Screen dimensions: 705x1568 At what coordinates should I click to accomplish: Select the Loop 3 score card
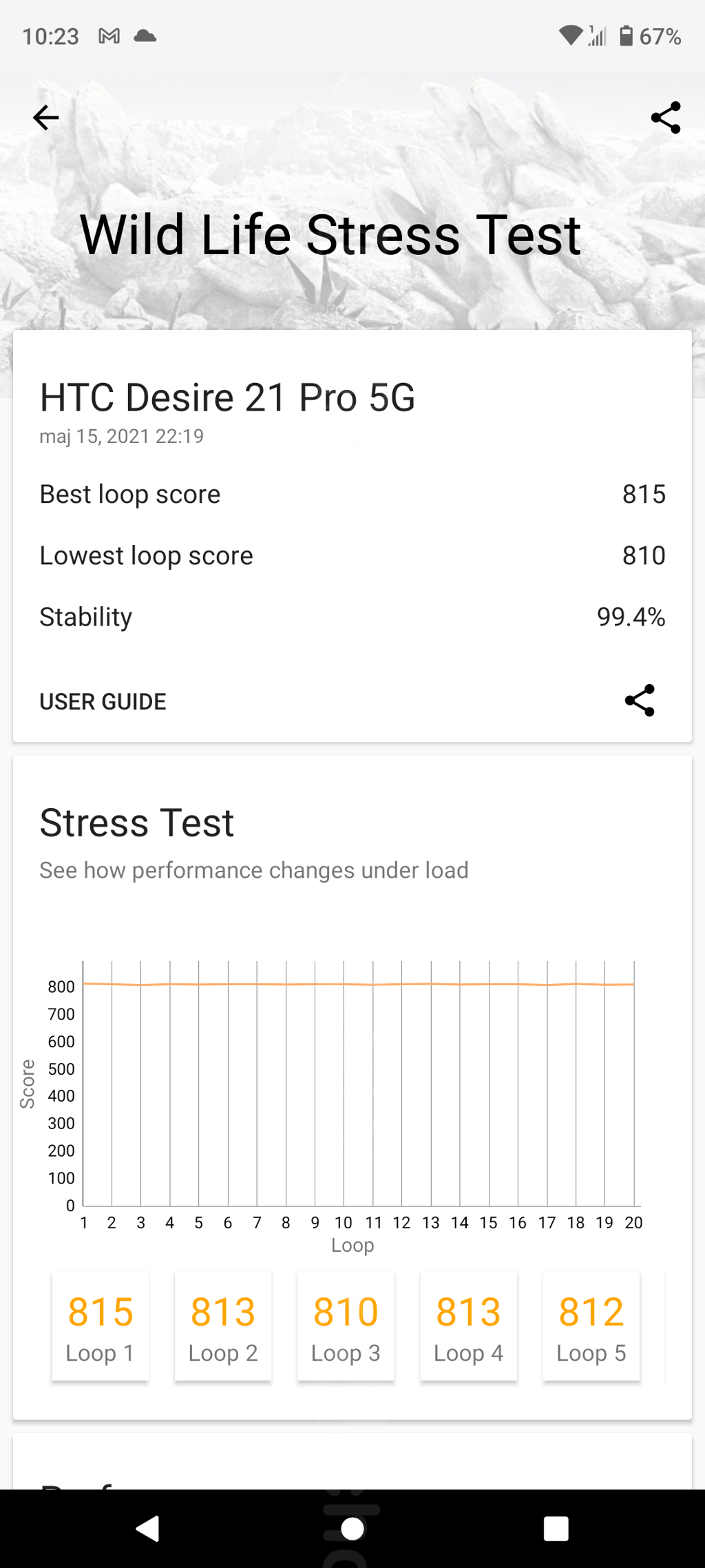click(346, 1326)
